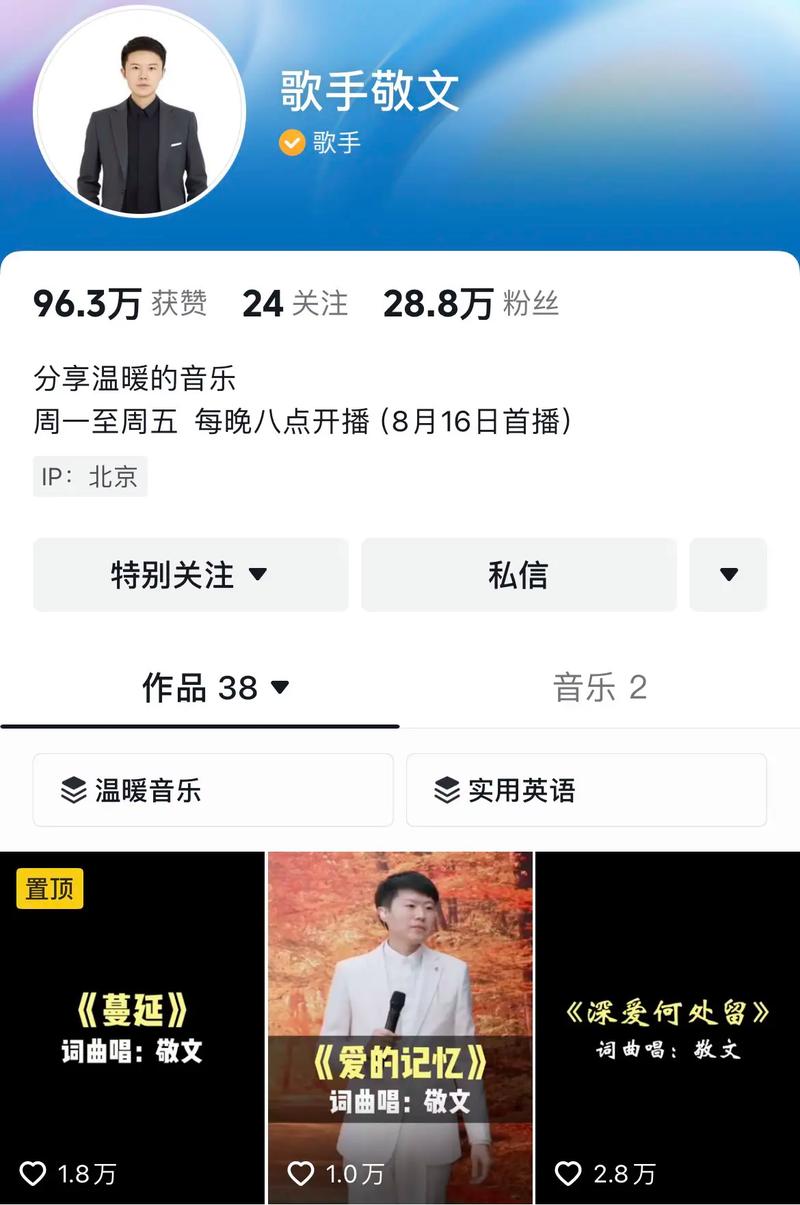This screenshot has width=800, height=1205.
Task: Switch to the 作品 38 tab
Action: coord(215,688)
